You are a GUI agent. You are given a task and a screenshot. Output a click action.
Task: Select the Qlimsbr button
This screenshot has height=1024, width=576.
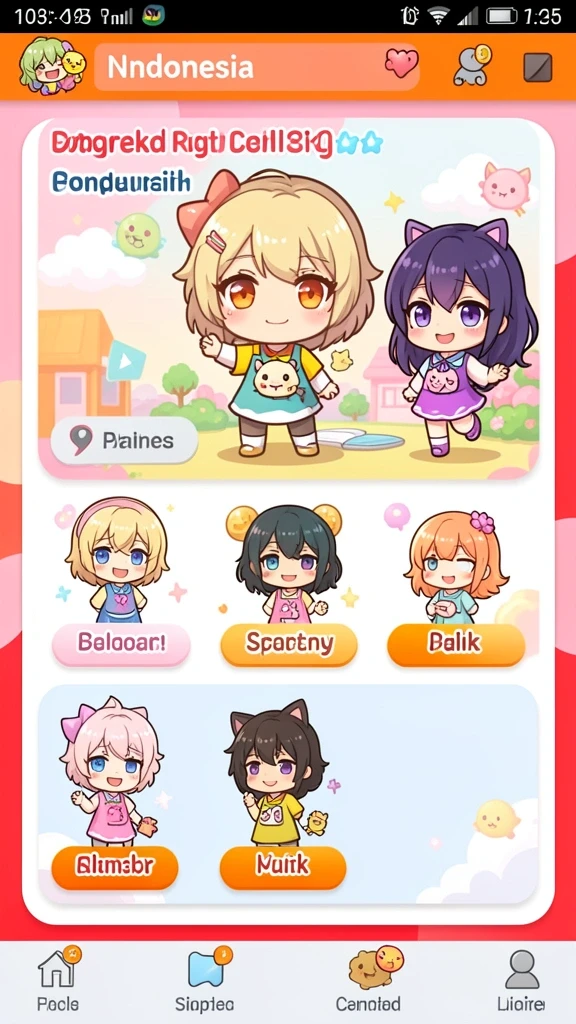115,868
